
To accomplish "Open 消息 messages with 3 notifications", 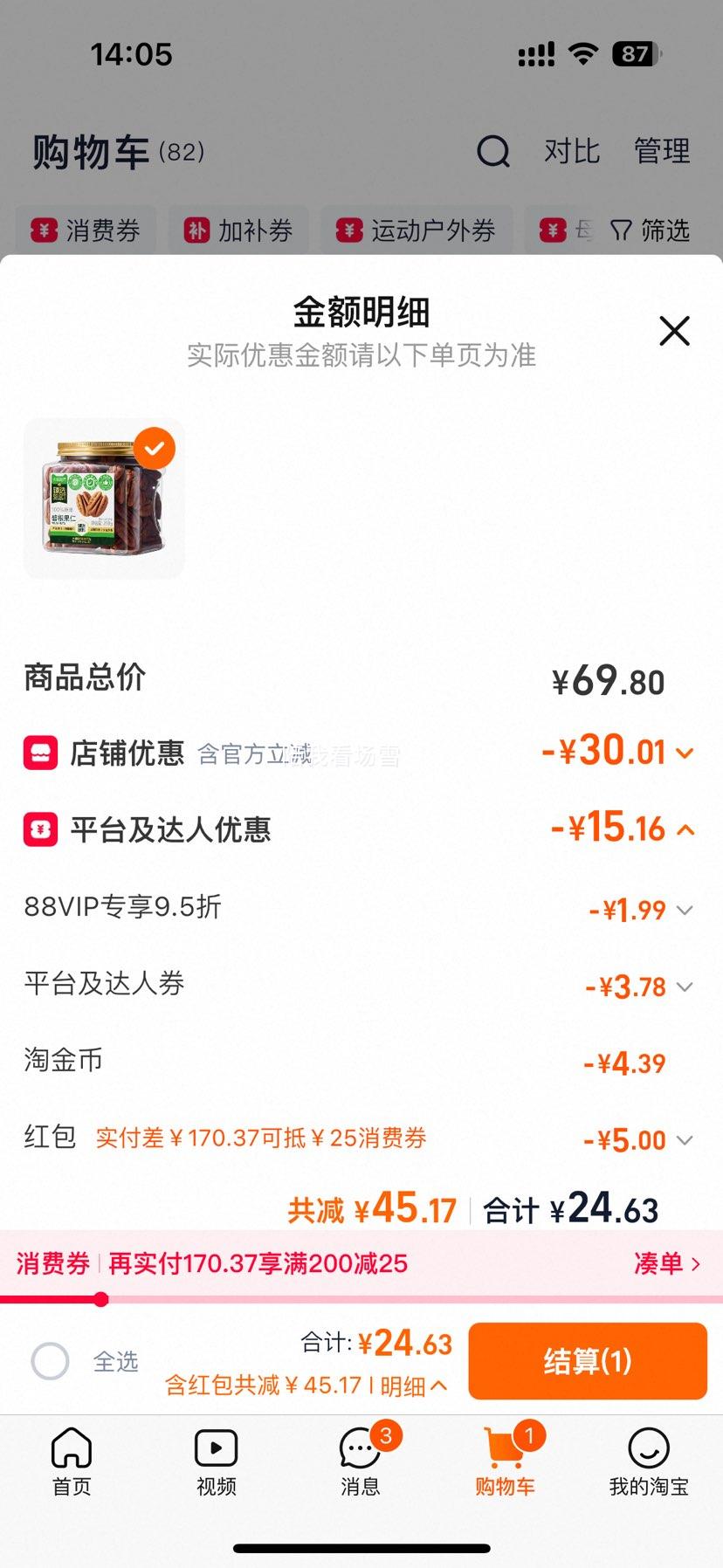I will click(x=360, y=1449).
